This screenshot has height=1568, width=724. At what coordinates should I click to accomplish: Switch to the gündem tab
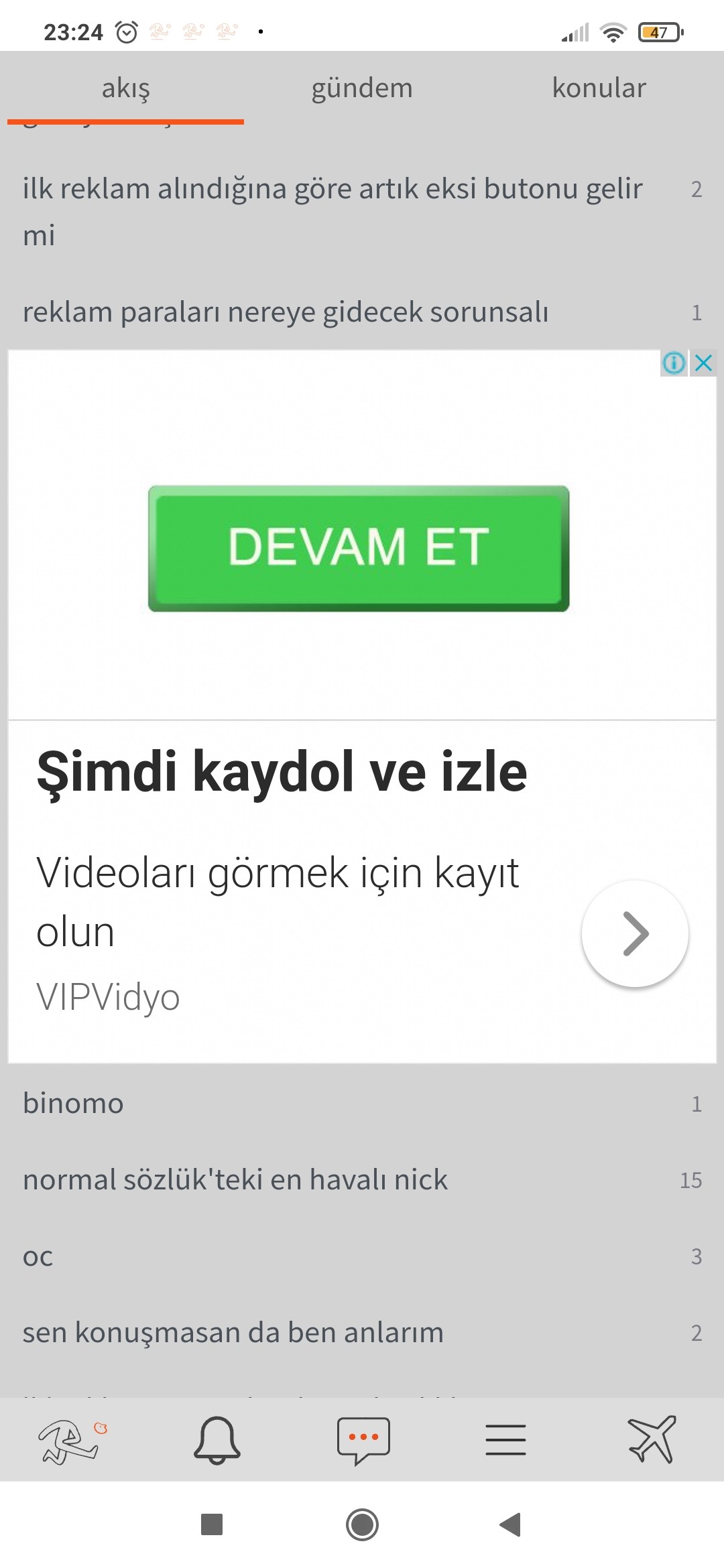(362, 88)
